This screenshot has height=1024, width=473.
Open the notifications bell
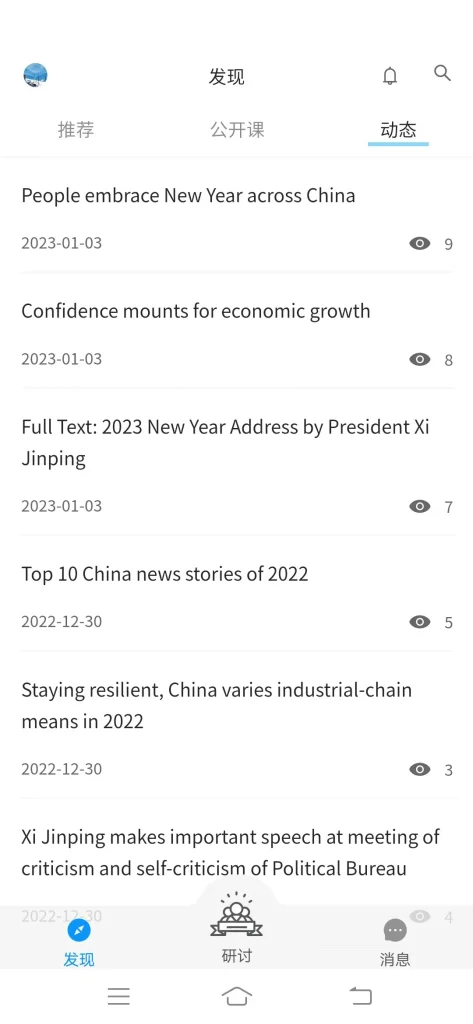(389, 76)
